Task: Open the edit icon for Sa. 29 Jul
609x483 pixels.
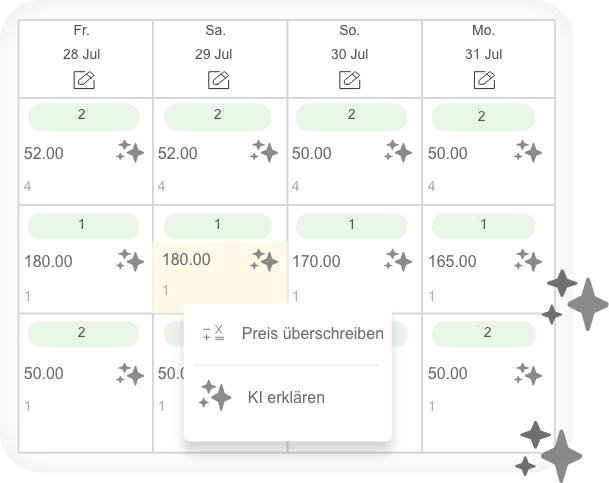Action: coord(219,80)
